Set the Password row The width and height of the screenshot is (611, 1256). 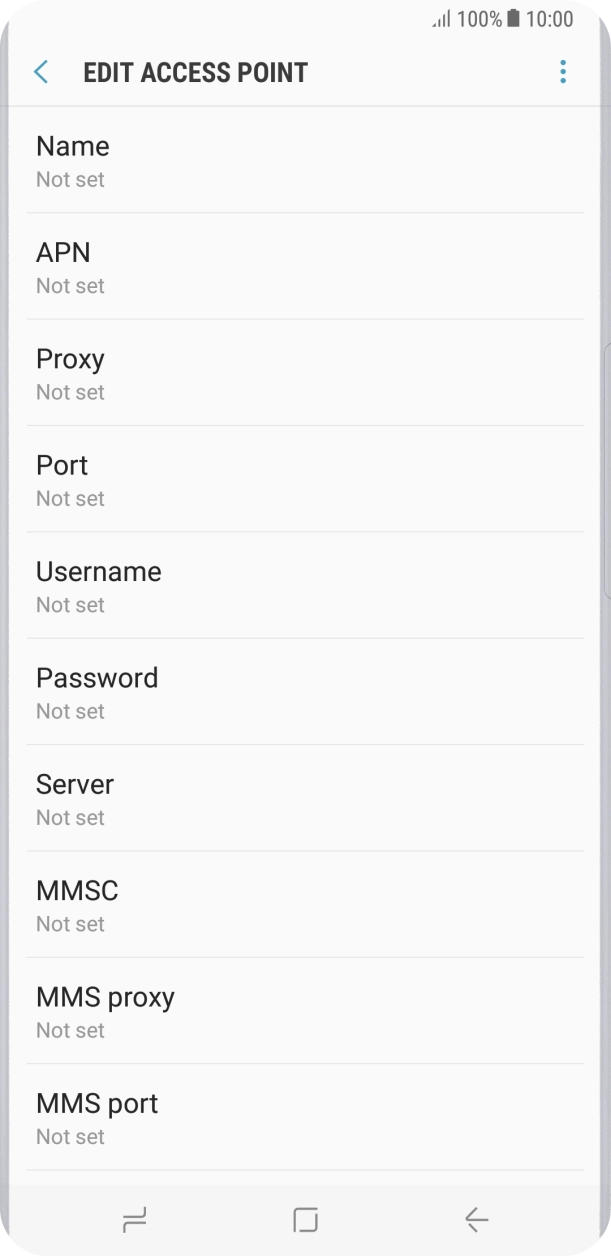click(305, 692)
